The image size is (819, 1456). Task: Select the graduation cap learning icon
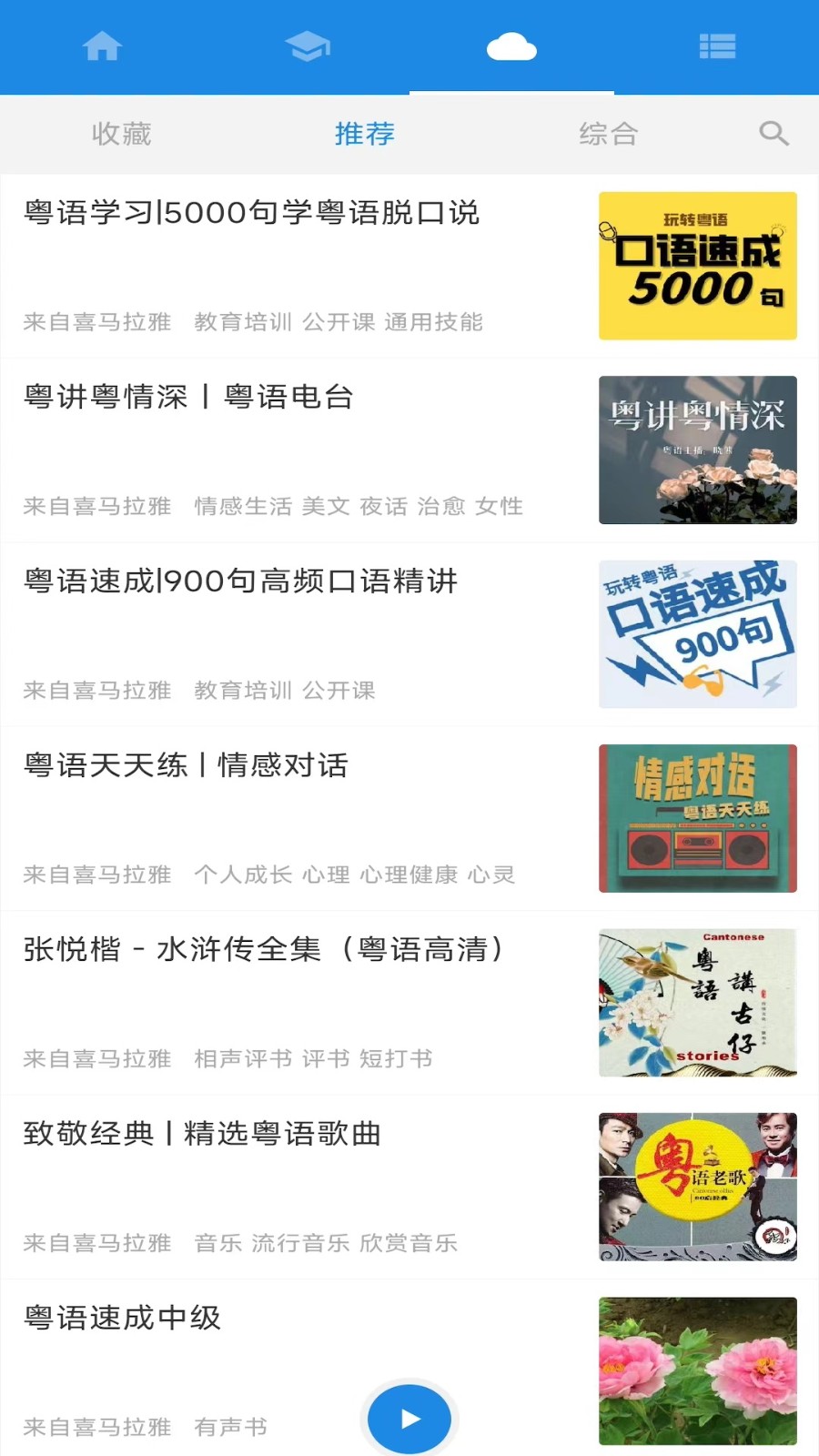308,46
